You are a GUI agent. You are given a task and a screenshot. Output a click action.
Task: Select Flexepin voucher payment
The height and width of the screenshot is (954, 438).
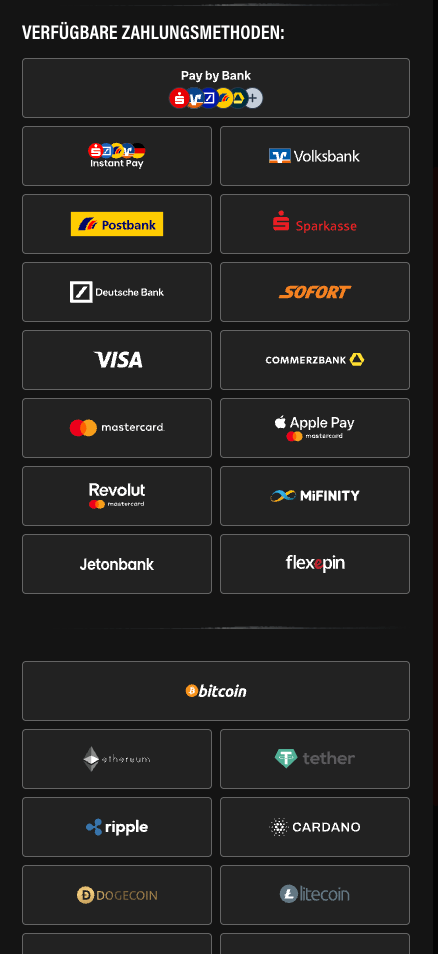tap(315, 564)
